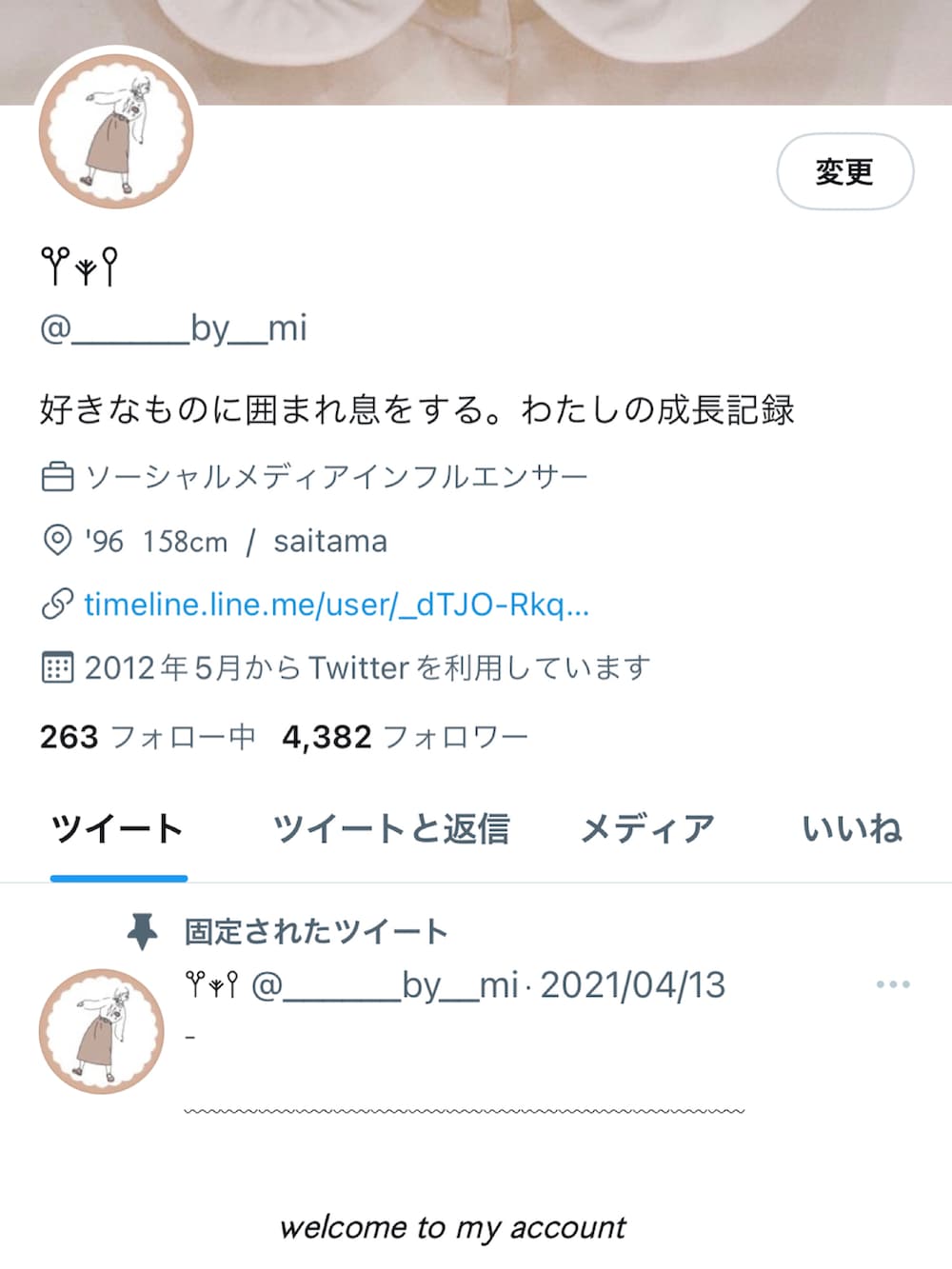The image size is (952, 1269).
Task: Open the header banner image
Action: point(571,48)
